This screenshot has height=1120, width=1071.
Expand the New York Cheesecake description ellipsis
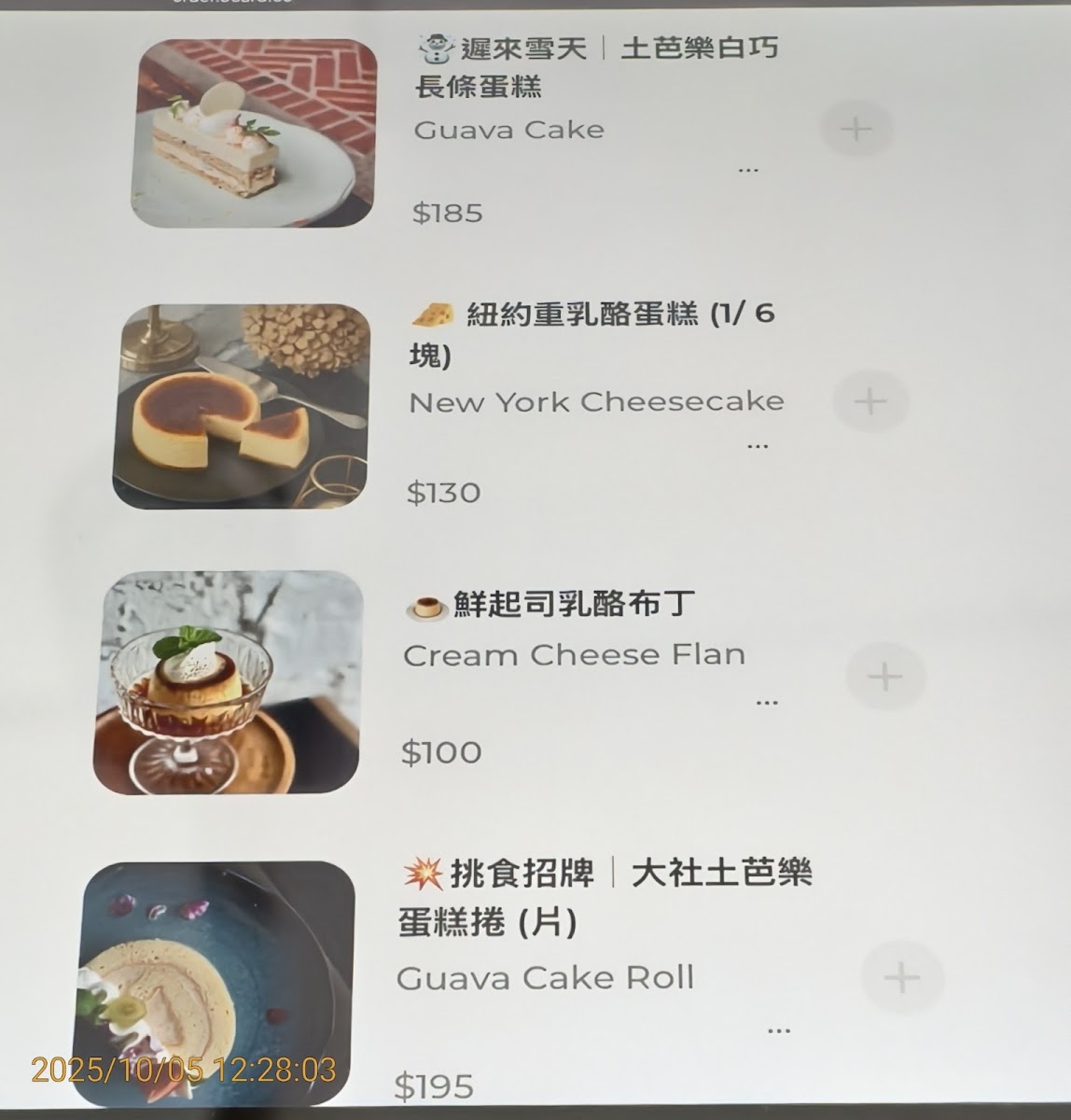[x=758, y=446]
